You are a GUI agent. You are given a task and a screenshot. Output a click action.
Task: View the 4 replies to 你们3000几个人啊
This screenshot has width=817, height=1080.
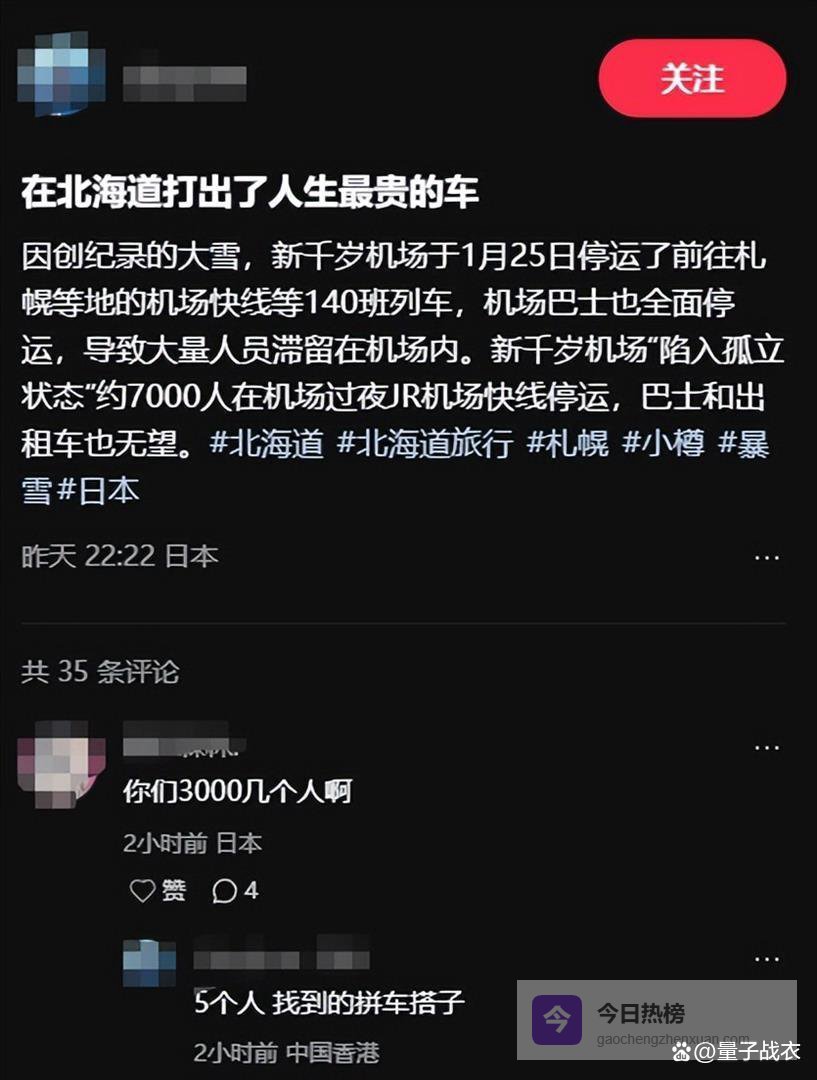pyautogui.click(x=236, y=890)
